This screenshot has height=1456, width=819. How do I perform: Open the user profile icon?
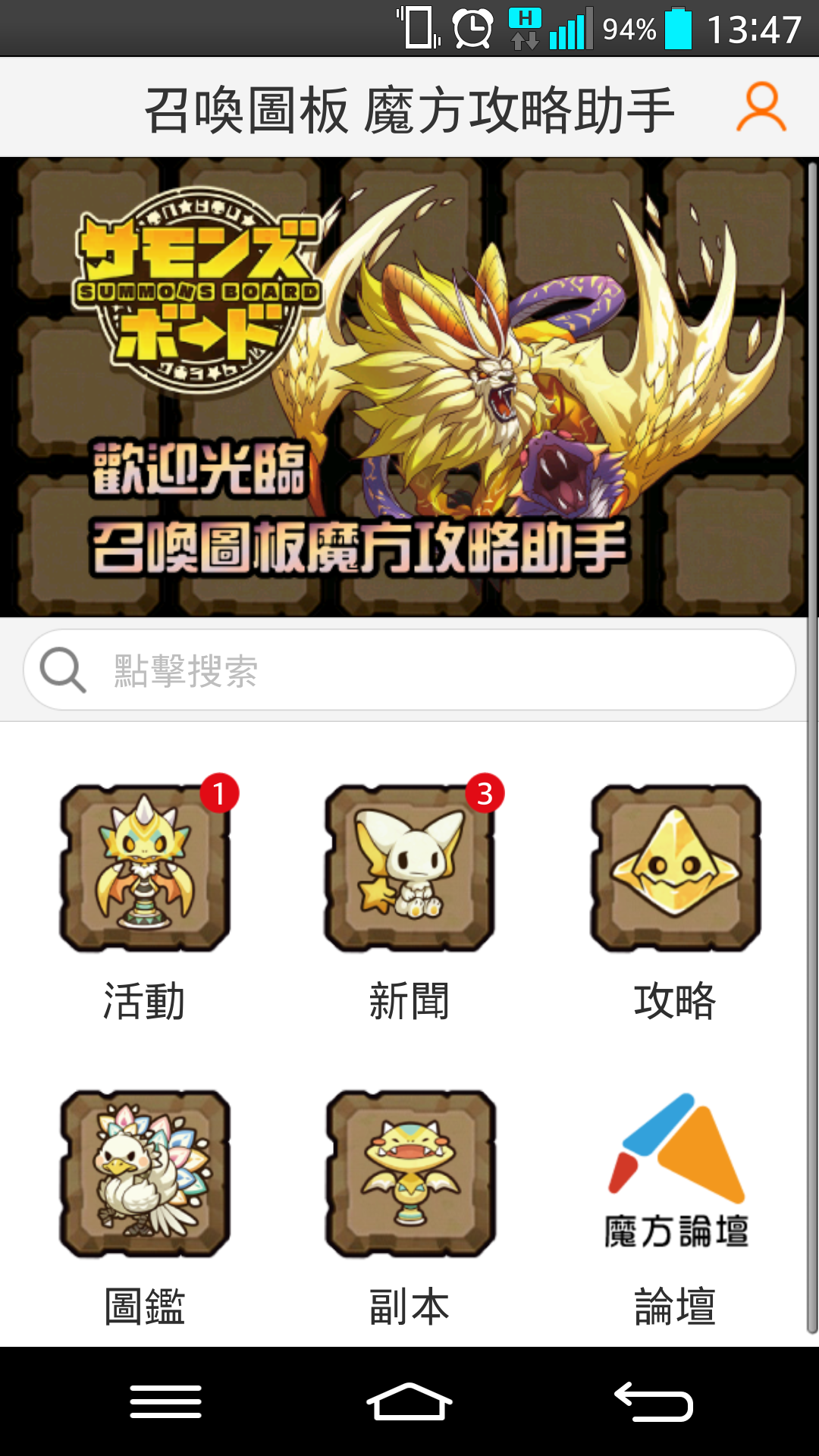coord(761,108)
